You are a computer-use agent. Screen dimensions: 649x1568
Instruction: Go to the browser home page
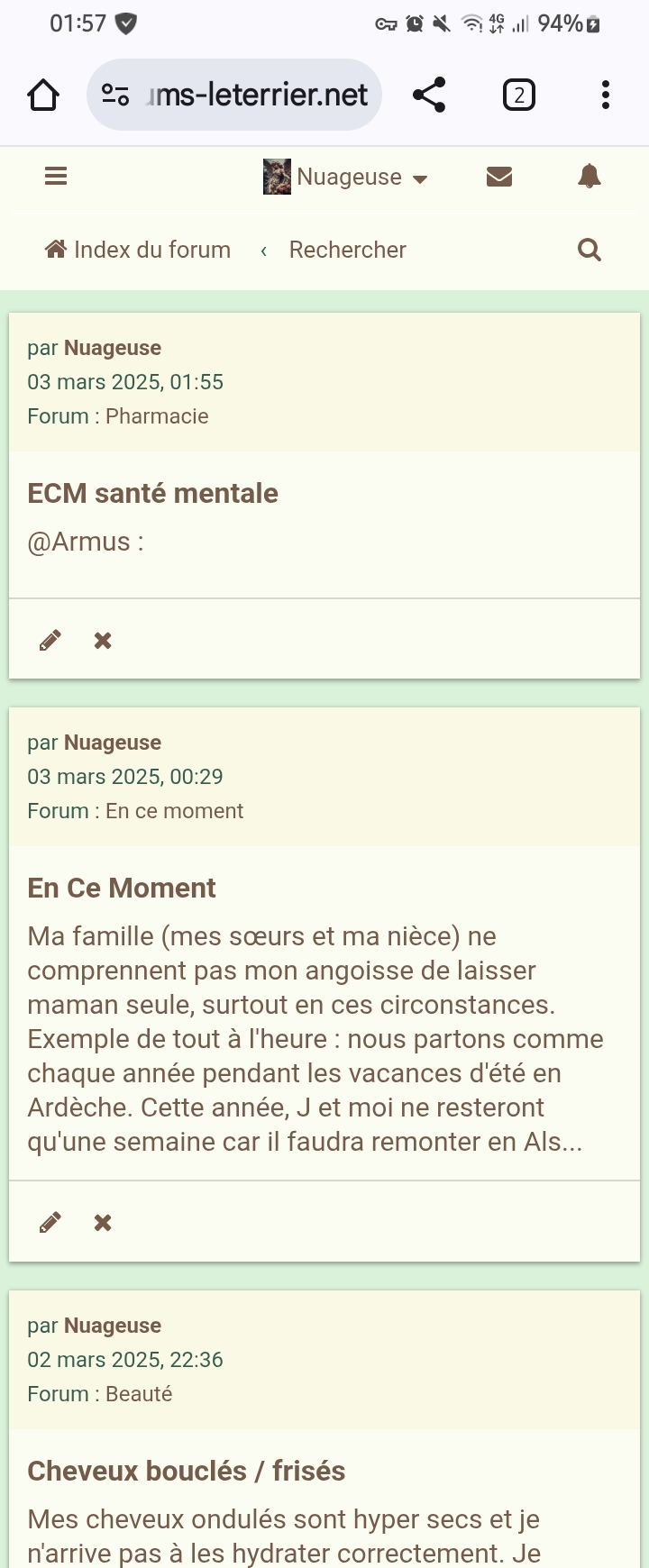click(x=43, y=95)
